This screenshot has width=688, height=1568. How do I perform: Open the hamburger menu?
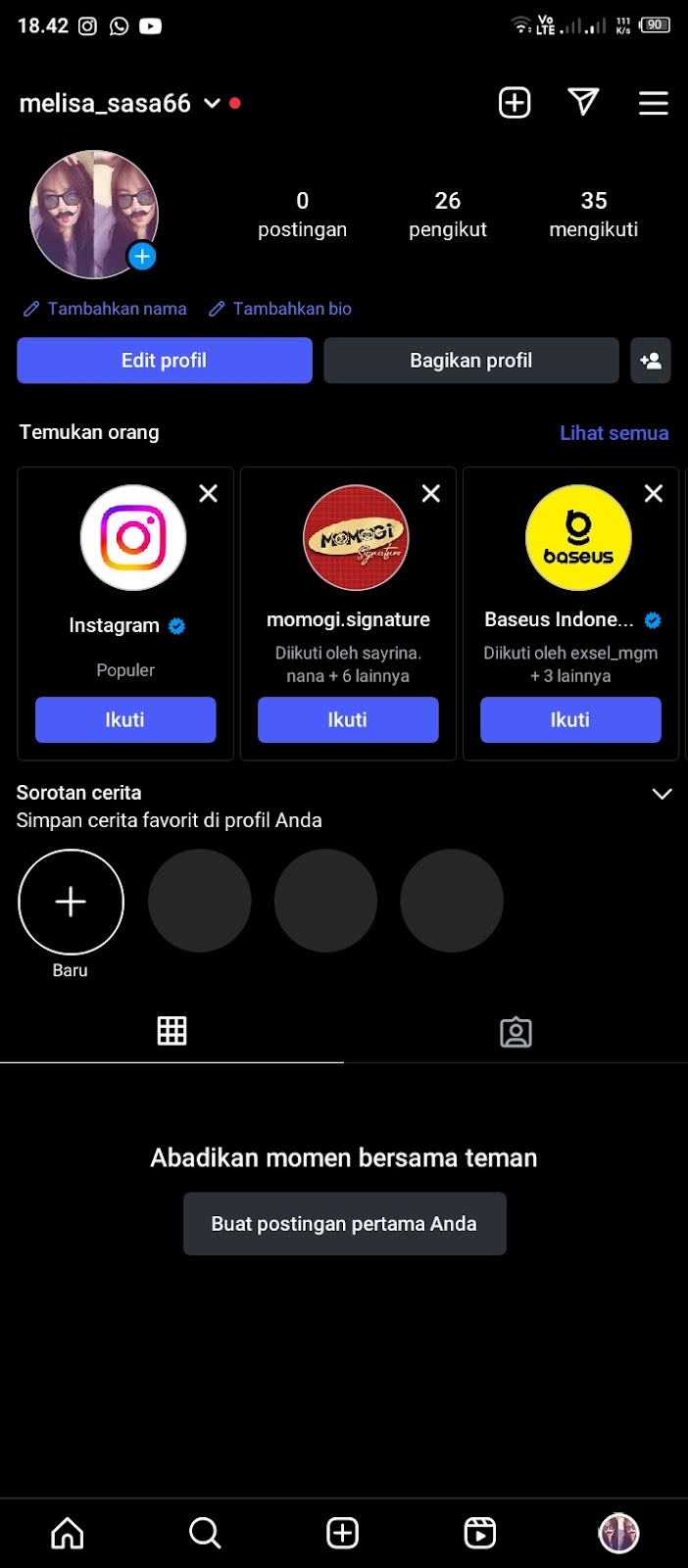tap(653, 103)
